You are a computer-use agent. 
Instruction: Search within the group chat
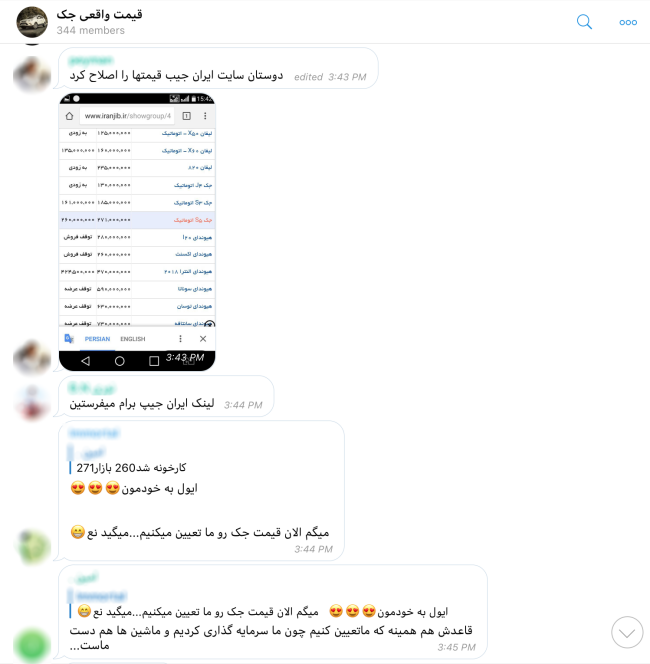click(585, 22)
